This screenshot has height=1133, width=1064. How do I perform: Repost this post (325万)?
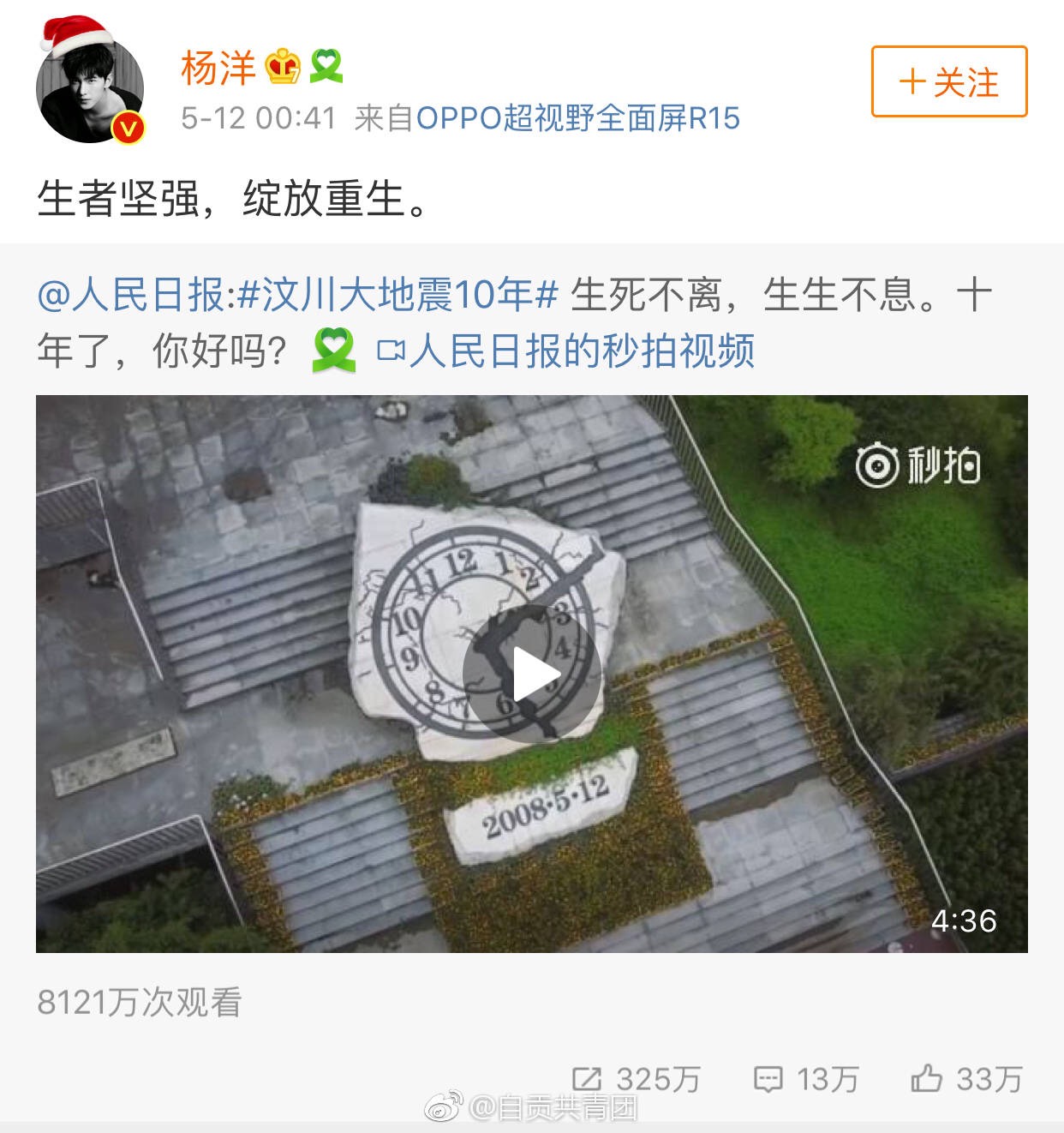tap(636, 1079)
